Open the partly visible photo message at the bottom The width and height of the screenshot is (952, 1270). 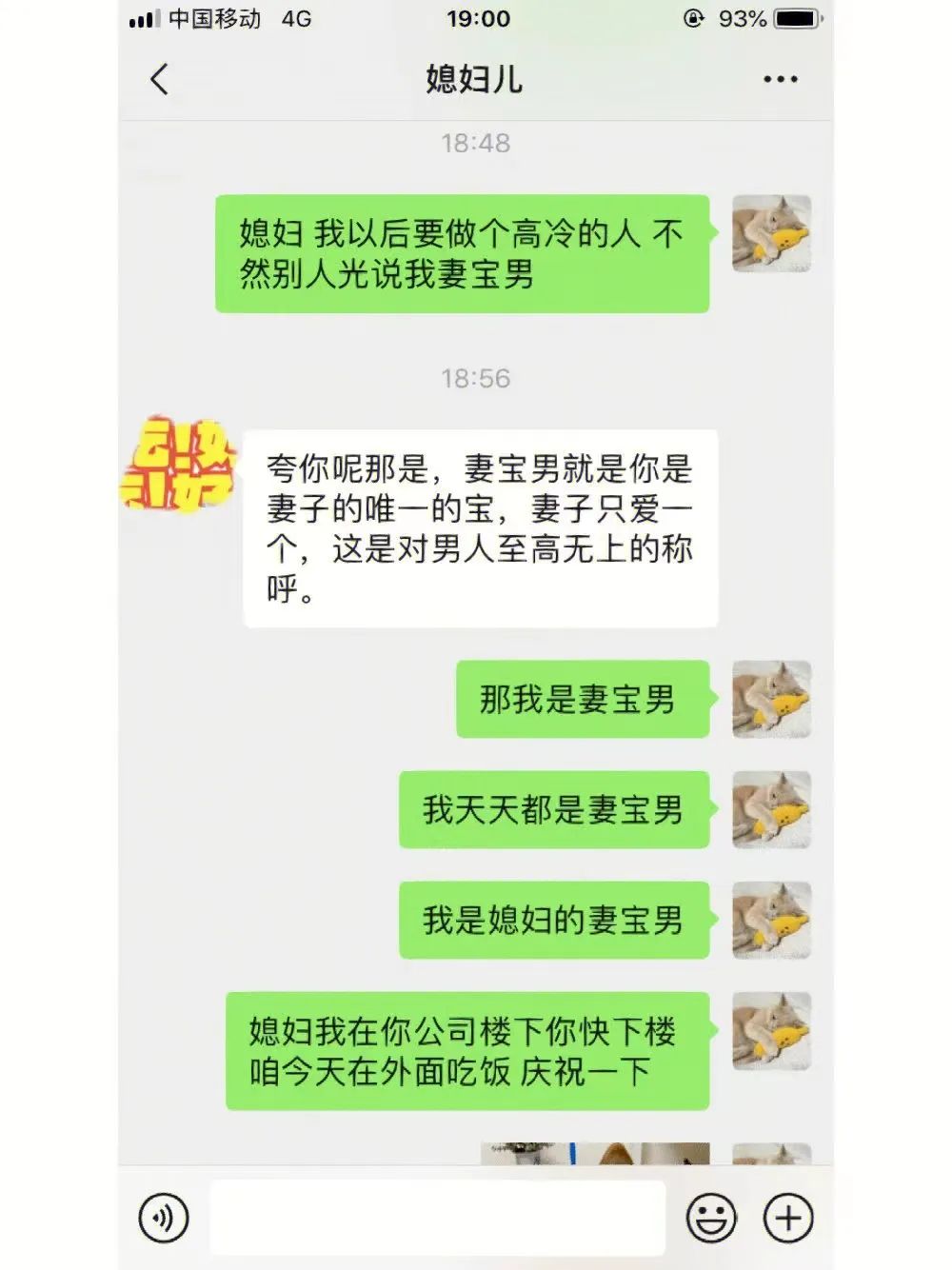595,1153
